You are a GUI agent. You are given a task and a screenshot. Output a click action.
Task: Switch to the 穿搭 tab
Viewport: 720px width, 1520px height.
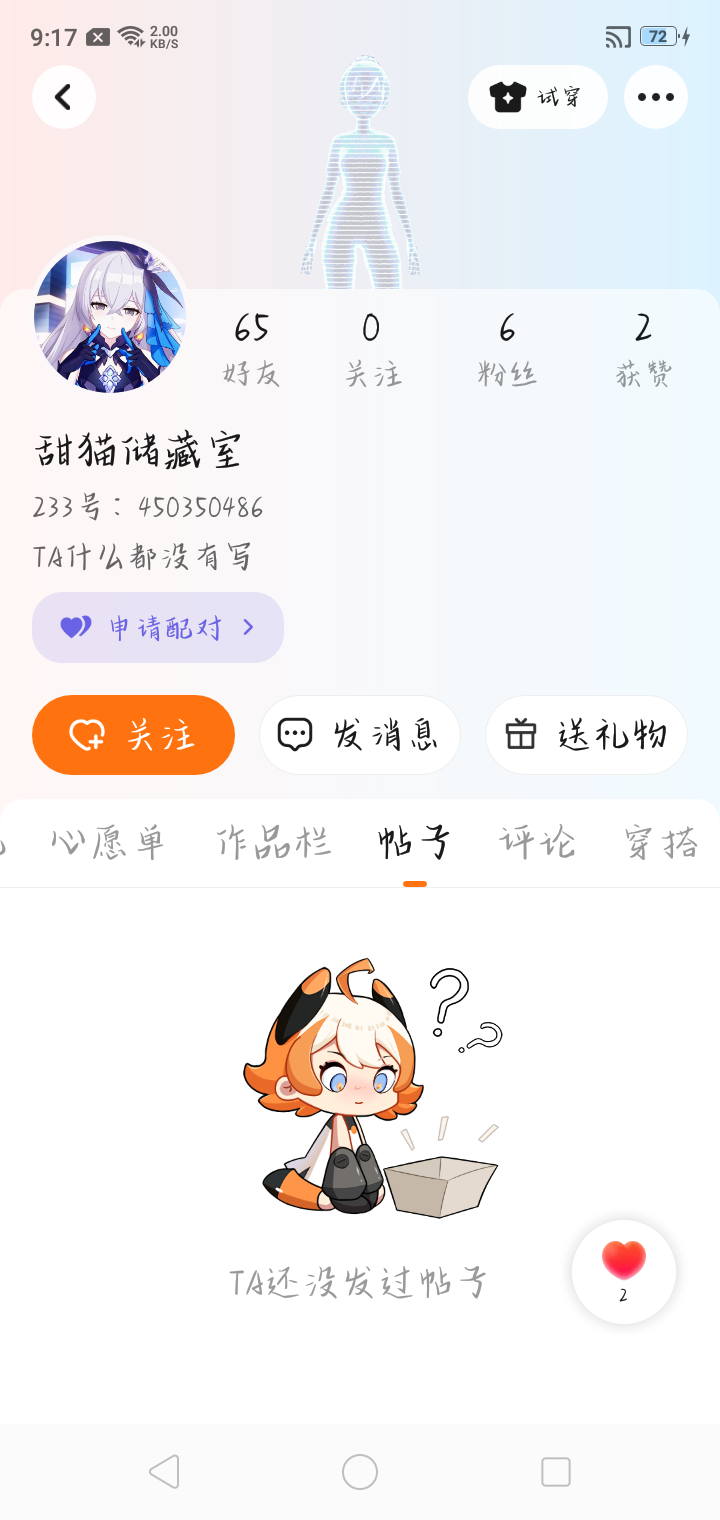click(x=661, y=844)
